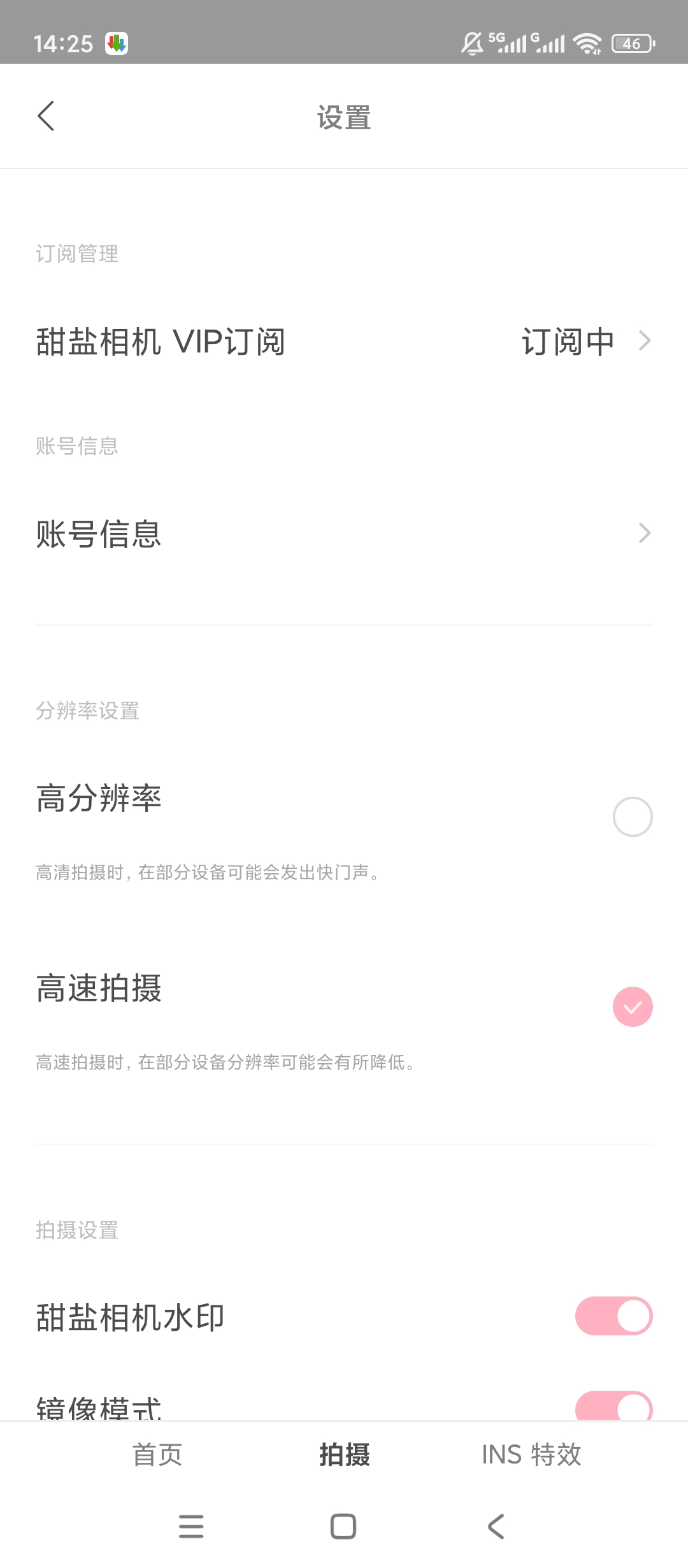Open 甜盐相机 VIP订阅 row
688x1568 pixels.
click(344, 342)
